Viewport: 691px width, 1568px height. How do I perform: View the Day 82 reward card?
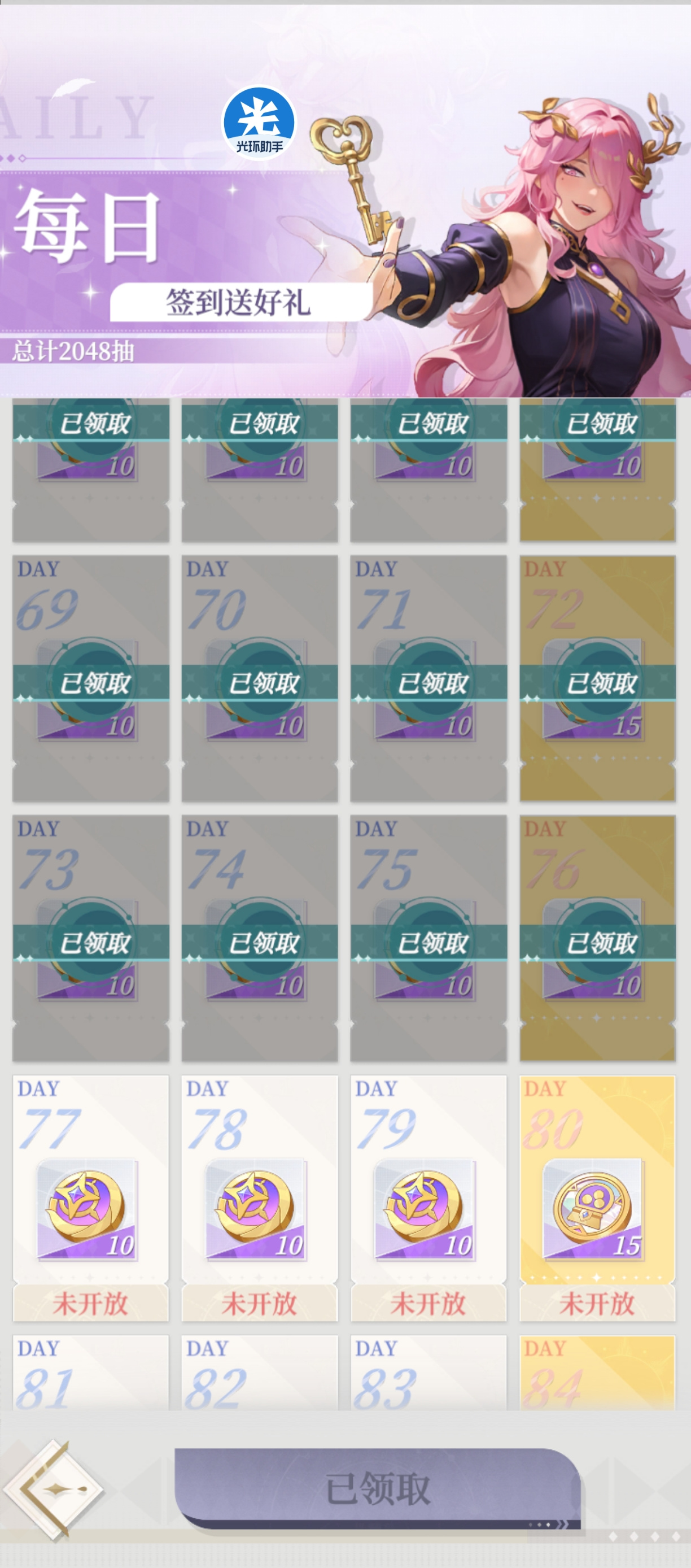click(260, 1373)
